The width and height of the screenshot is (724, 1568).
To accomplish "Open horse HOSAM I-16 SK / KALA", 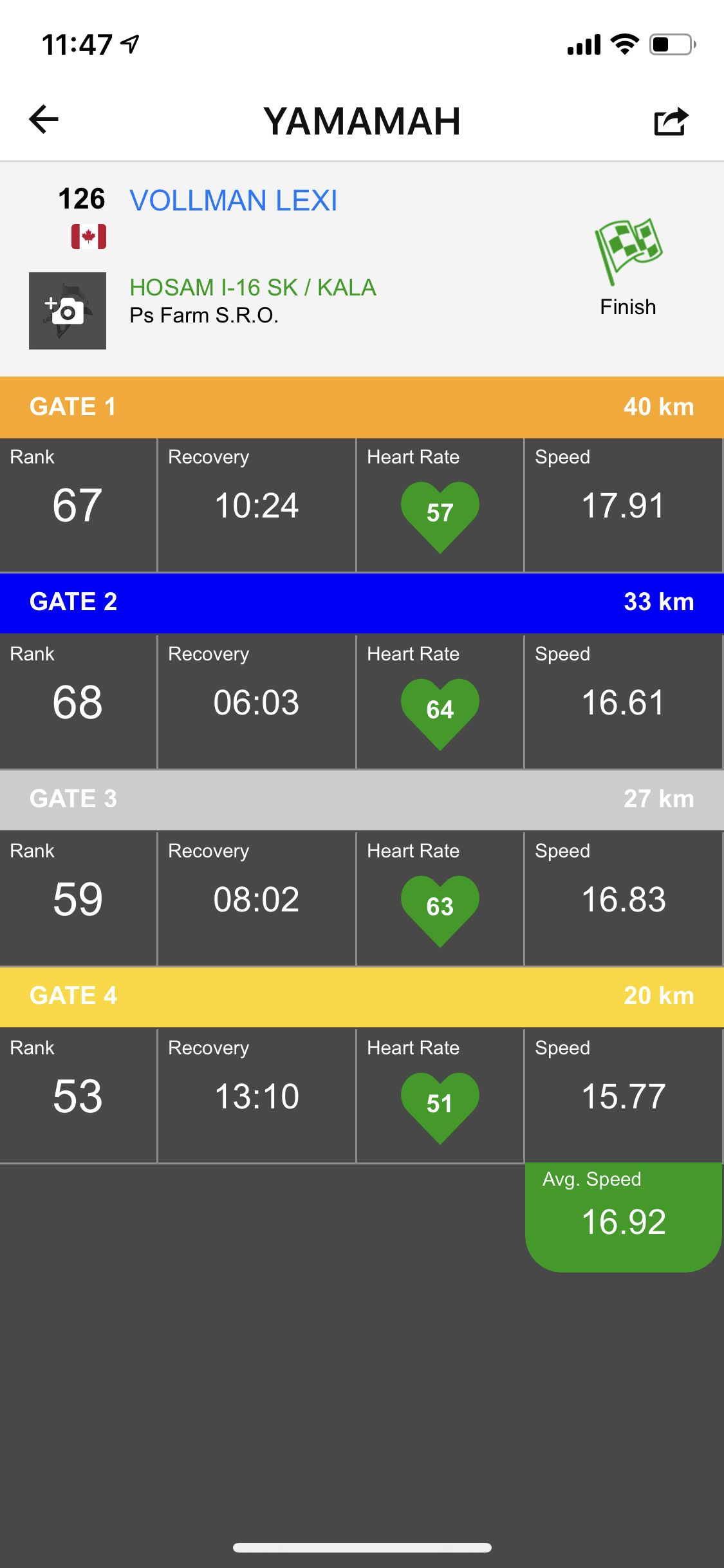I will 253,287.
